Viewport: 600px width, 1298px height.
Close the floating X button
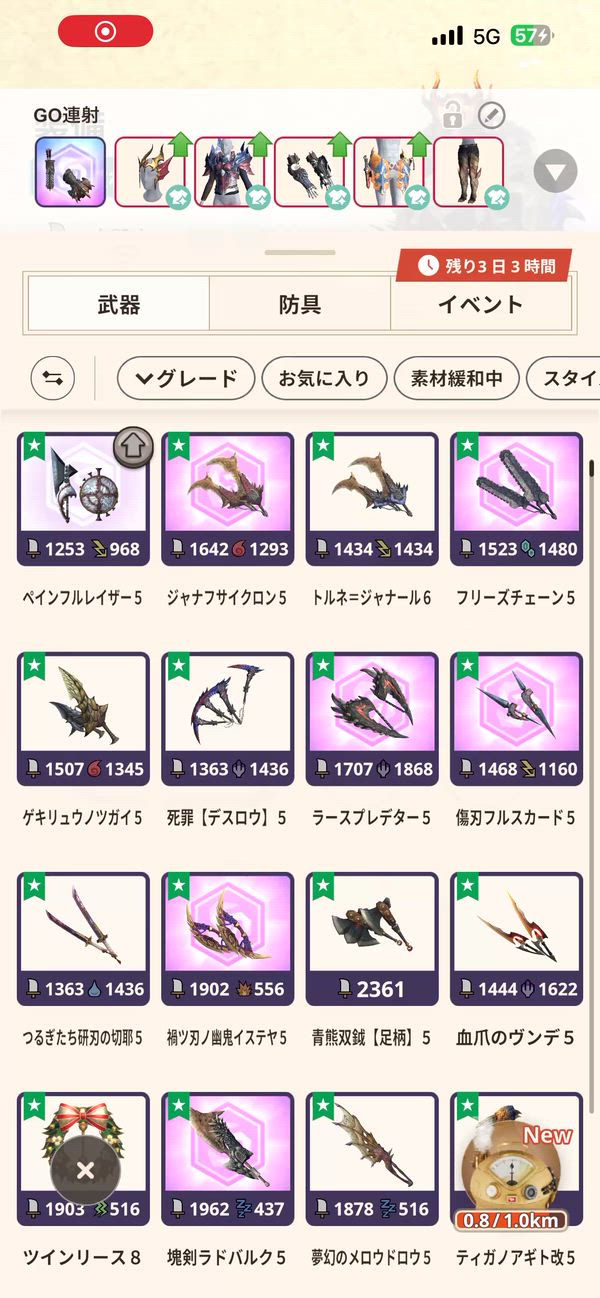pyautogui.click(x=85, y=1170)
